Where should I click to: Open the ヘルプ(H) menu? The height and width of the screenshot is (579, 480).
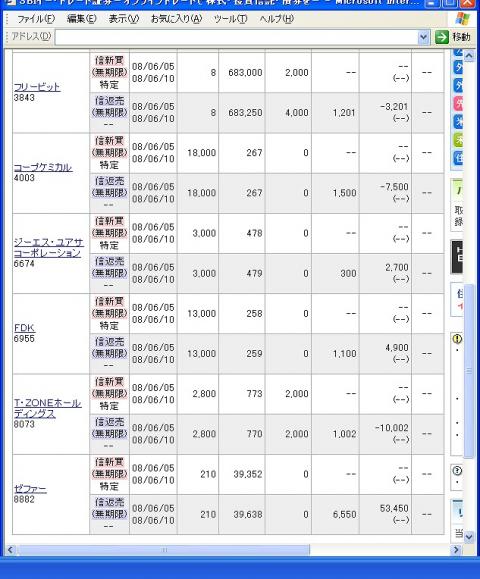pyautogui.click(x=277, y=18)
